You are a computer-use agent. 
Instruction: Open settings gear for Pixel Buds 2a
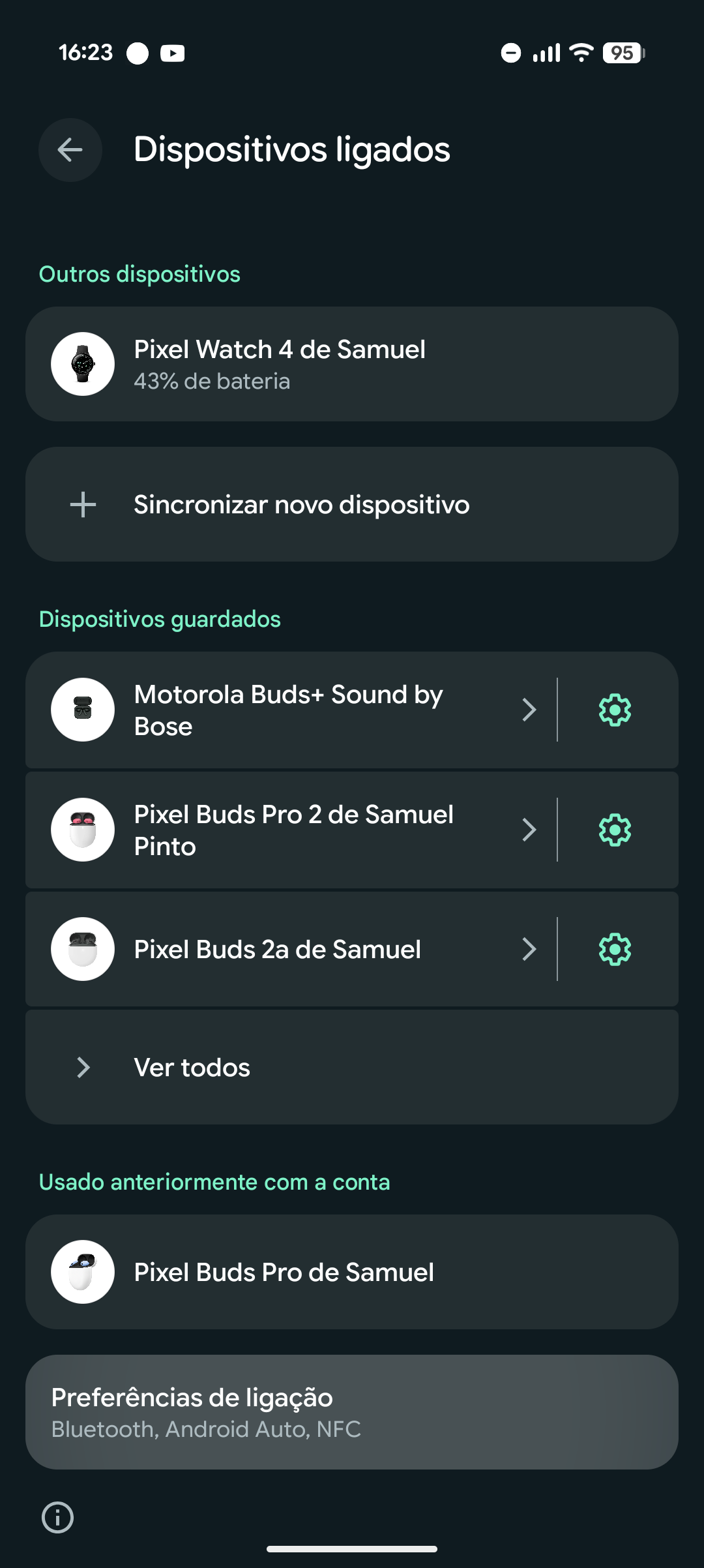615,949
